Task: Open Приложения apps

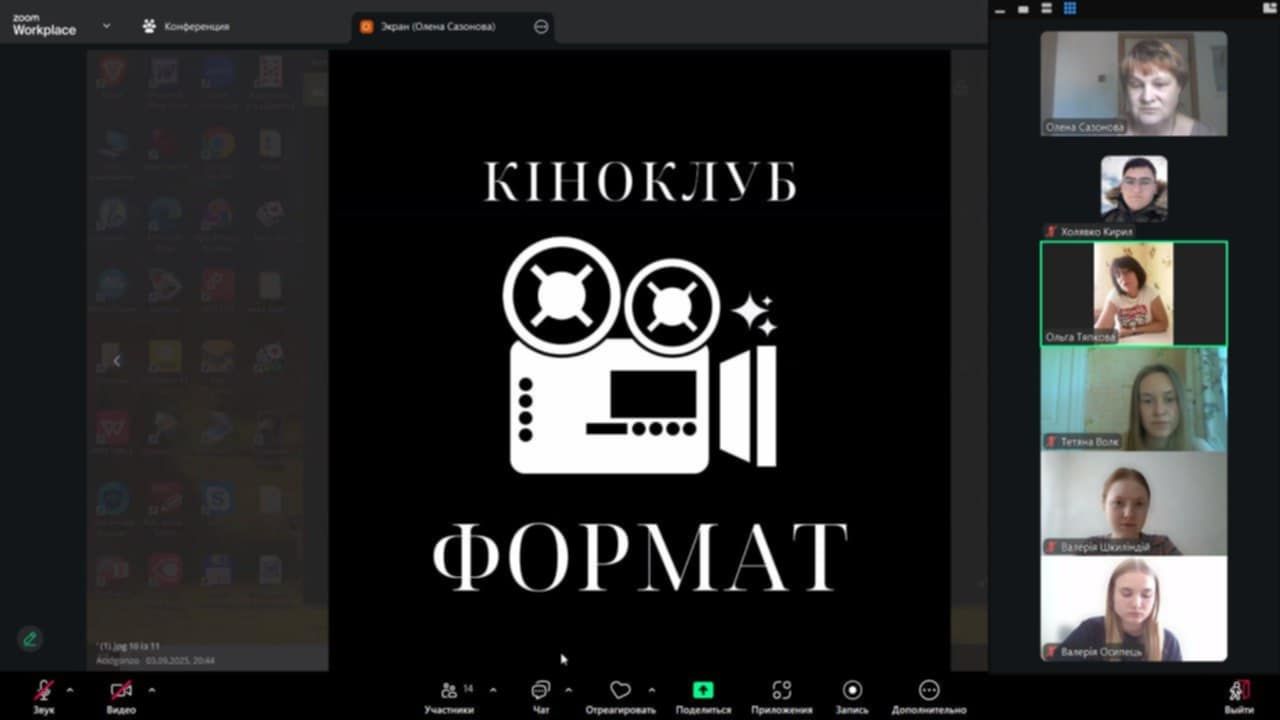Action: click(782, 691)
